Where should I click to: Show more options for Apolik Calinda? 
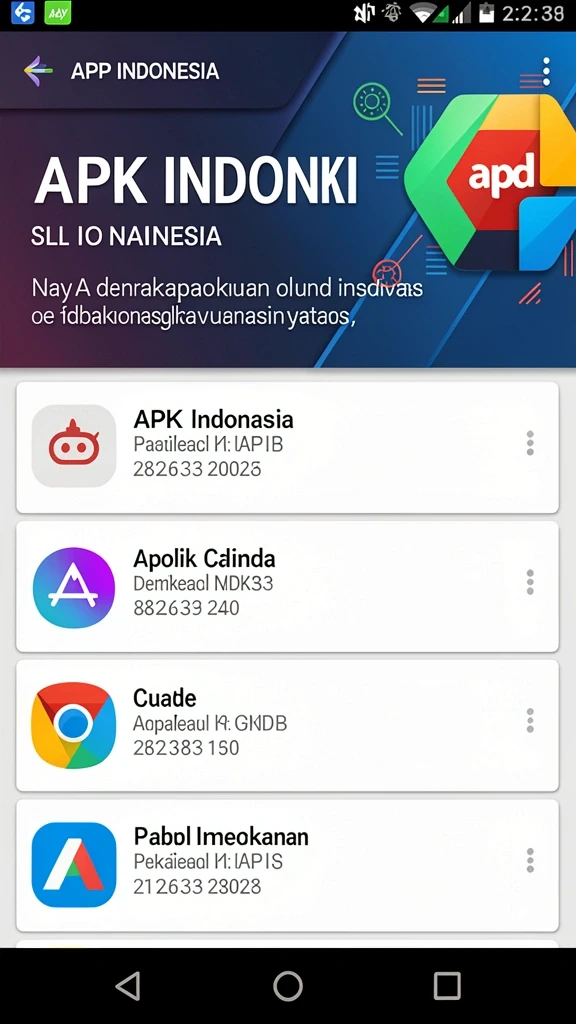530,582
